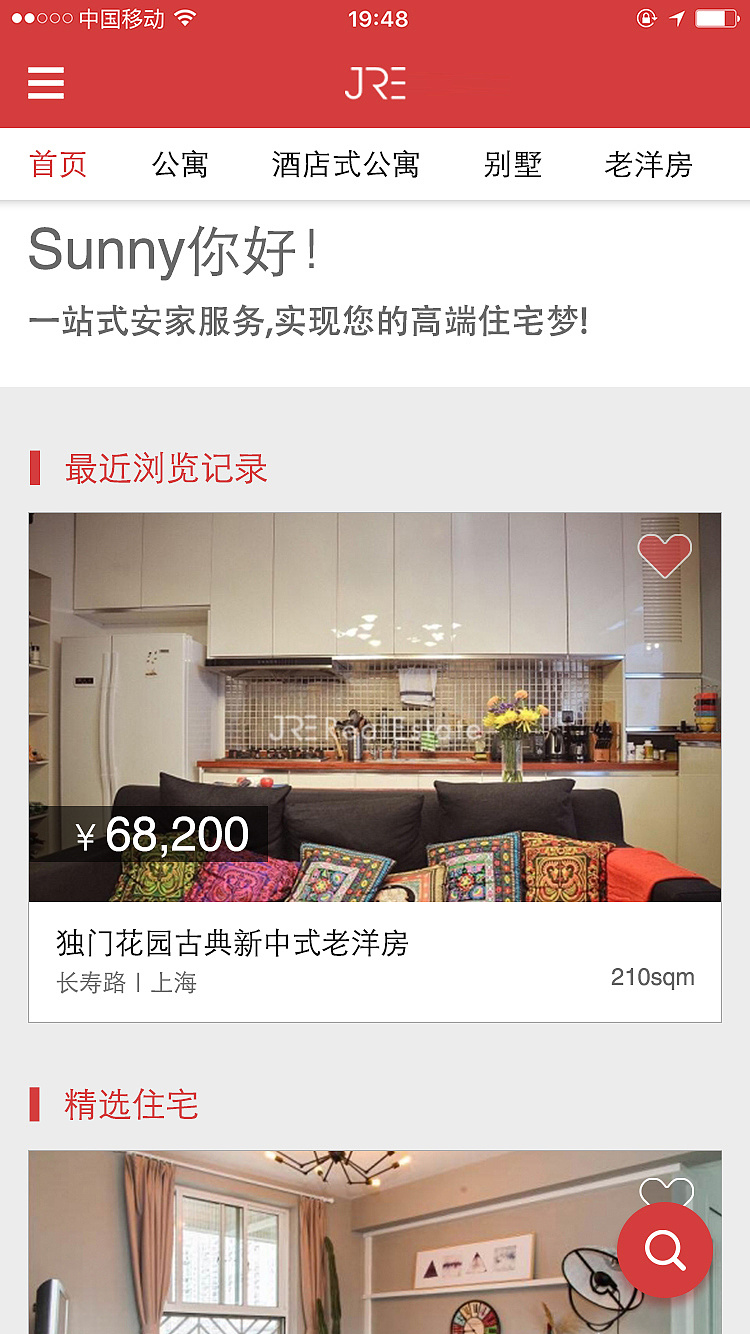Open the 独门花园古典新中式老洋房 listing card
750x1334 pixels.
[x=375, y=767]
